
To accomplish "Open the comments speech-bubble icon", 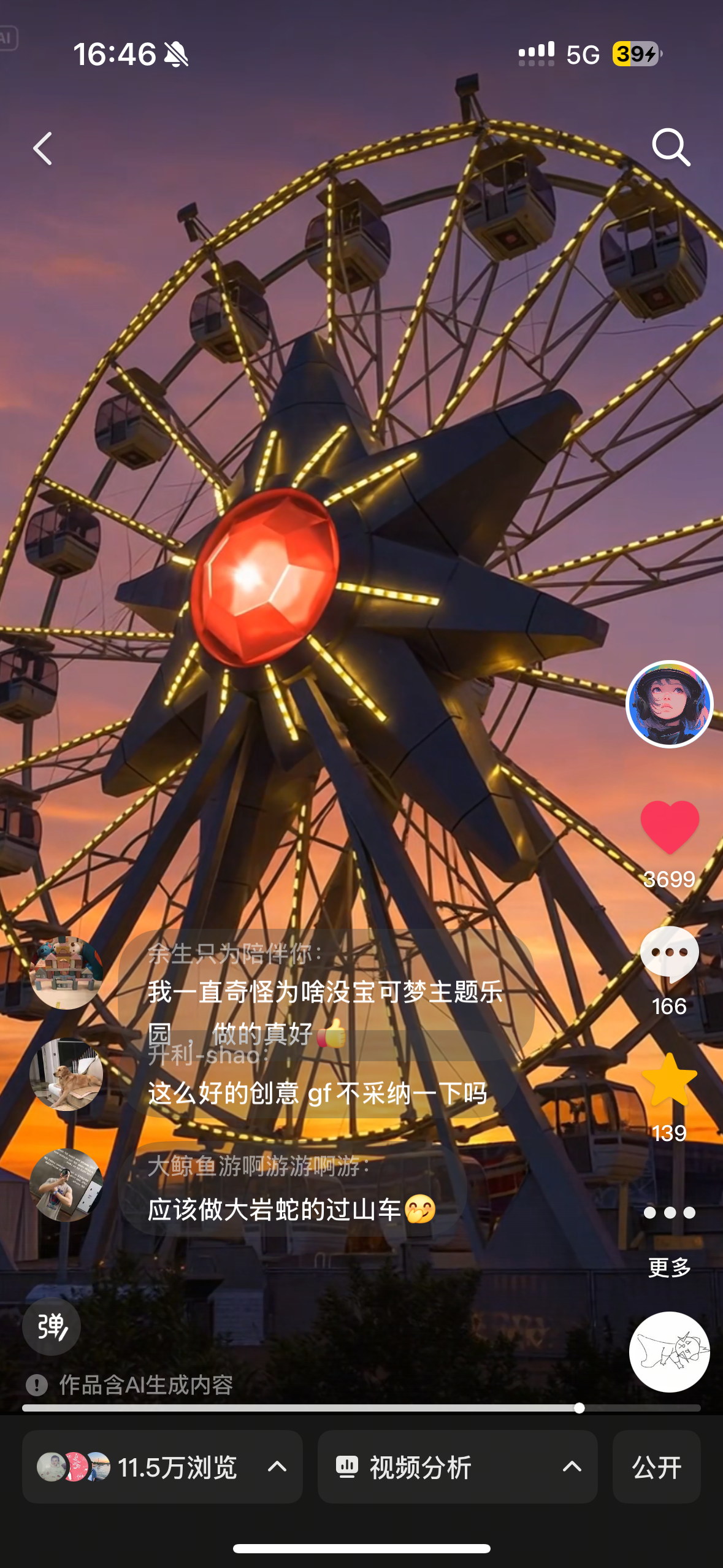I will (670, 953).
